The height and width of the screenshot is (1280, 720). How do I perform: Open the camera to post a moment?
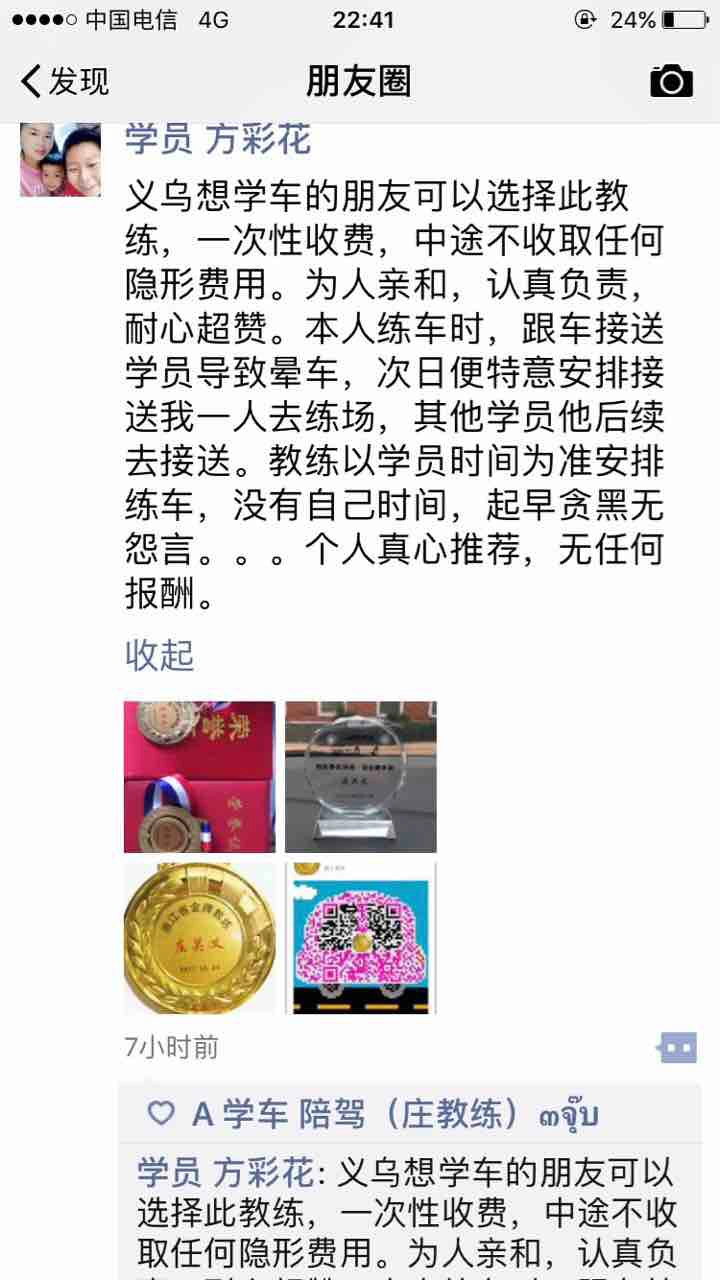click(x=671, y=81)
